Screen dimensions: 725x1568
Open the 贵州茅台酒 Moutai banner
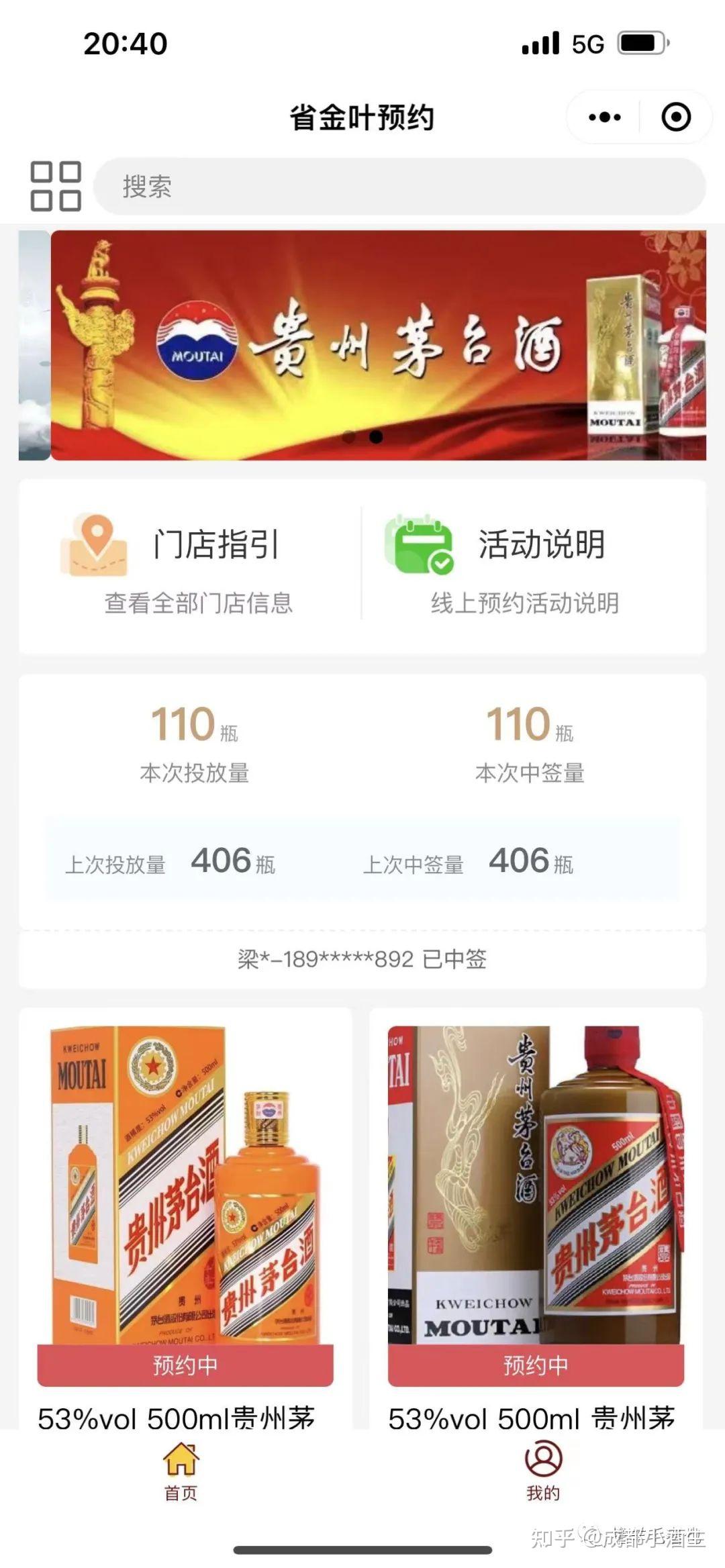(x=378, y=345)
